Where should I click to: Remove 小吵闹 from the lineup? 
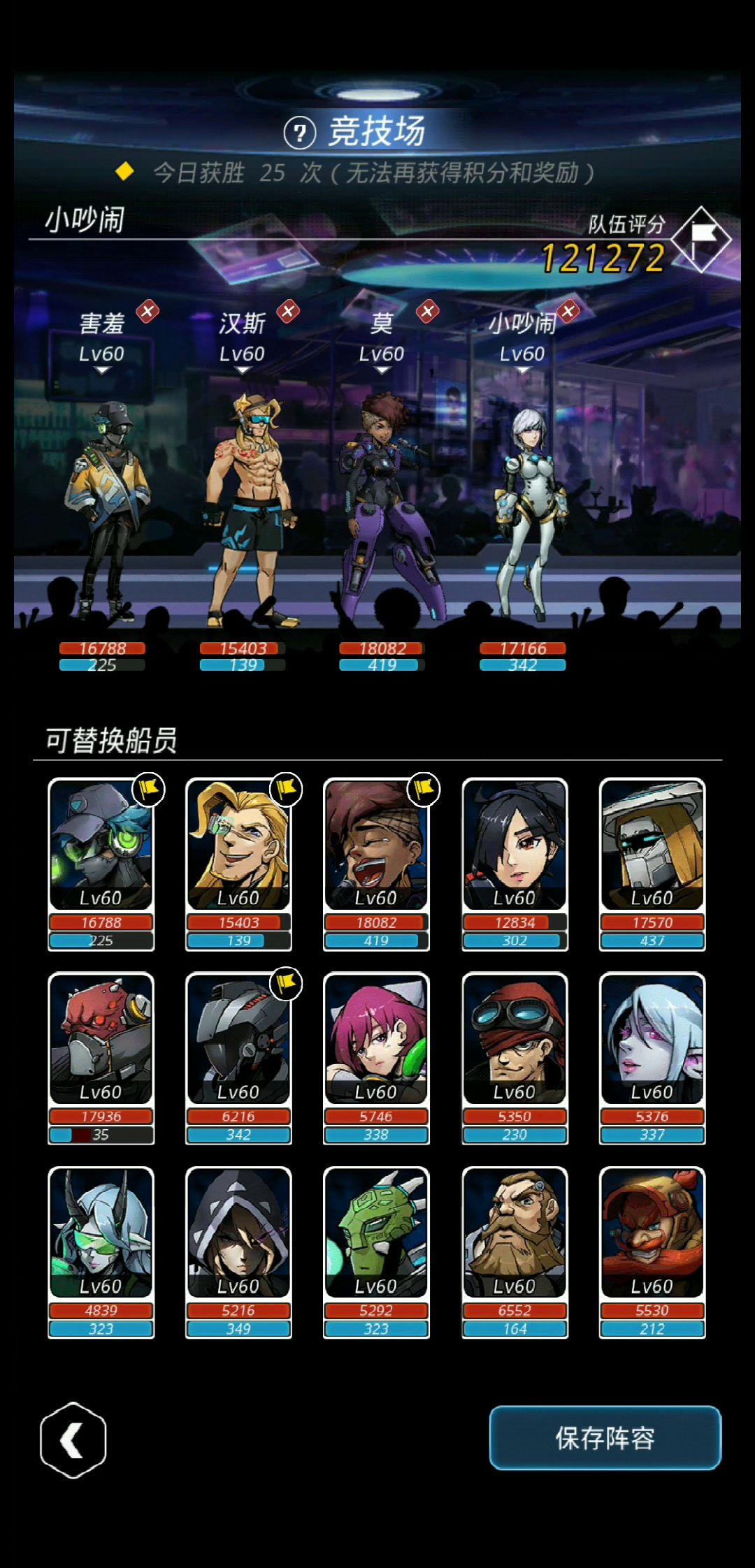click(568, 311)
